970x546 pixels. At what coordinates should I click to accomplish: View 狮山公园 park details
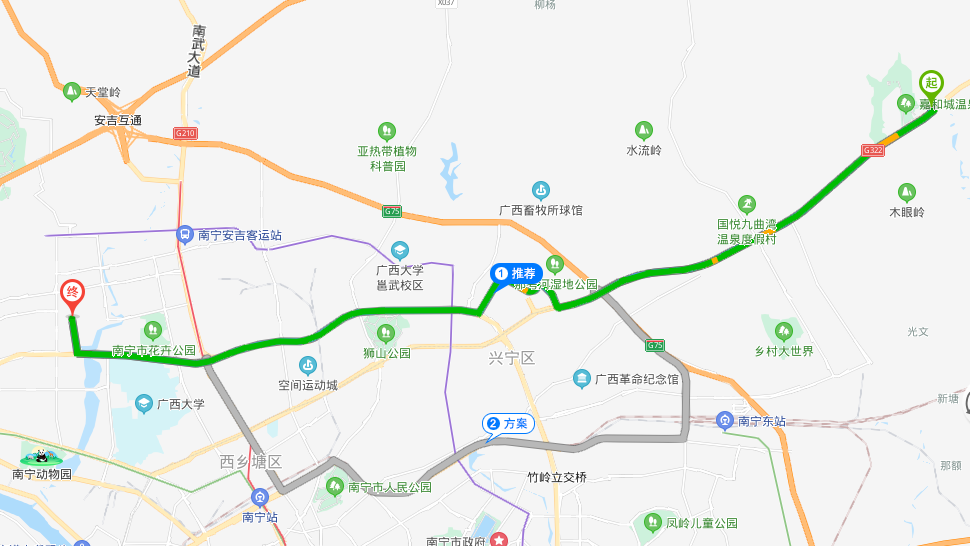point(386,332)
